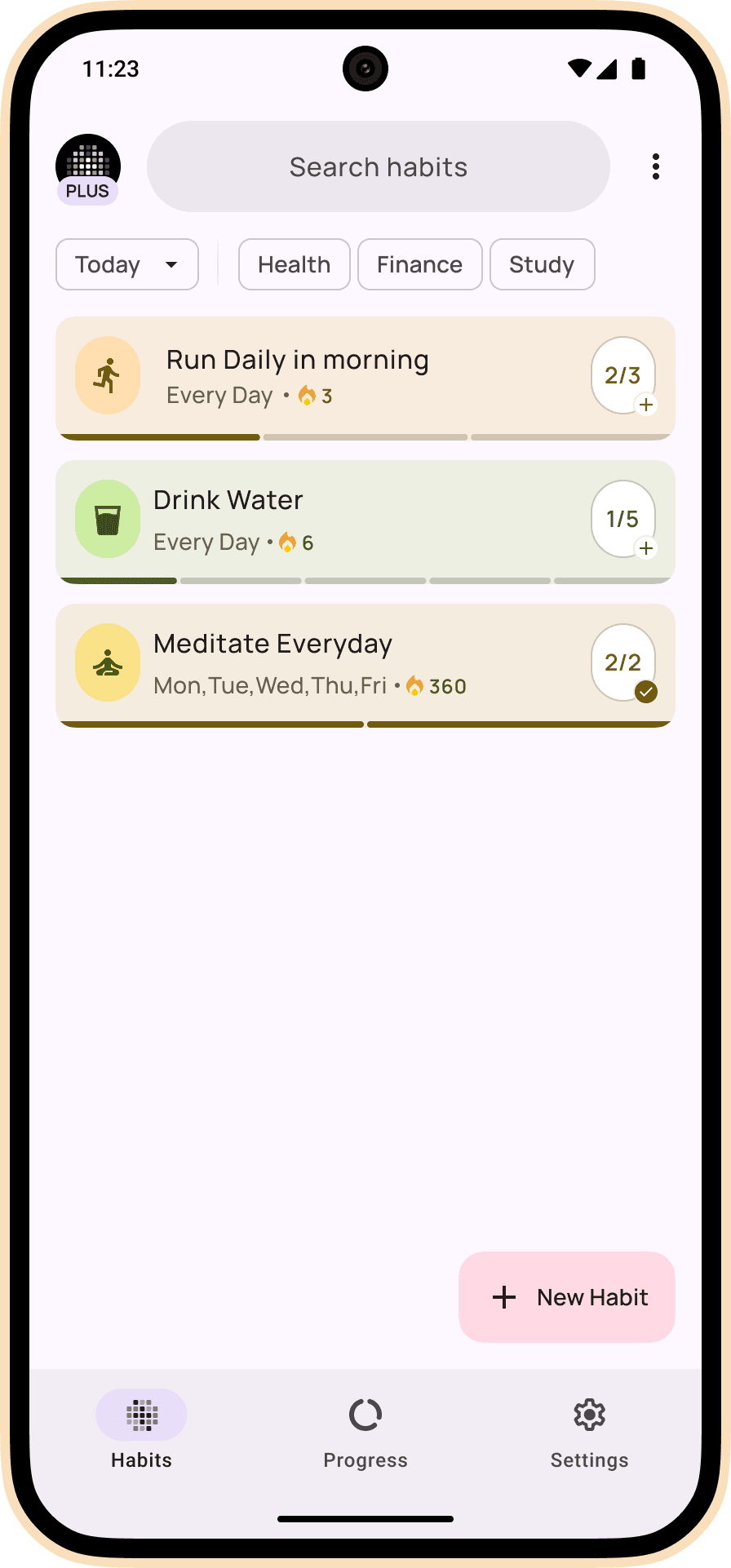Tap the New Habit button
Screen dimensions: 731x1568
pyautogui.click(x=566, y=1296)
